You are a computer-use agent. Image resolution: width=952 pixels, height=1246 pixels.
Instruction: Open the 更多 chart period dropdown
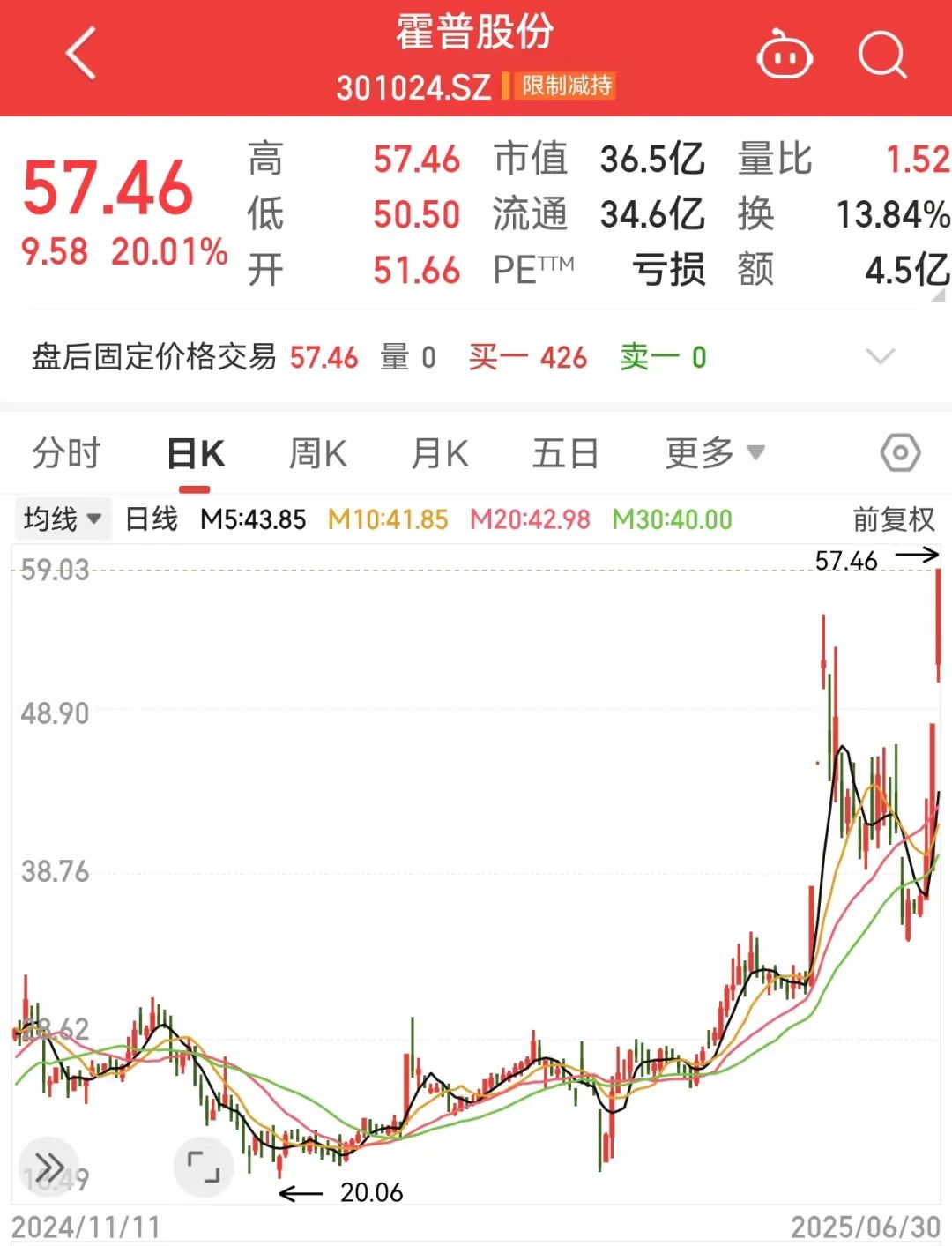pyautogui.click(x=714, y=454)
